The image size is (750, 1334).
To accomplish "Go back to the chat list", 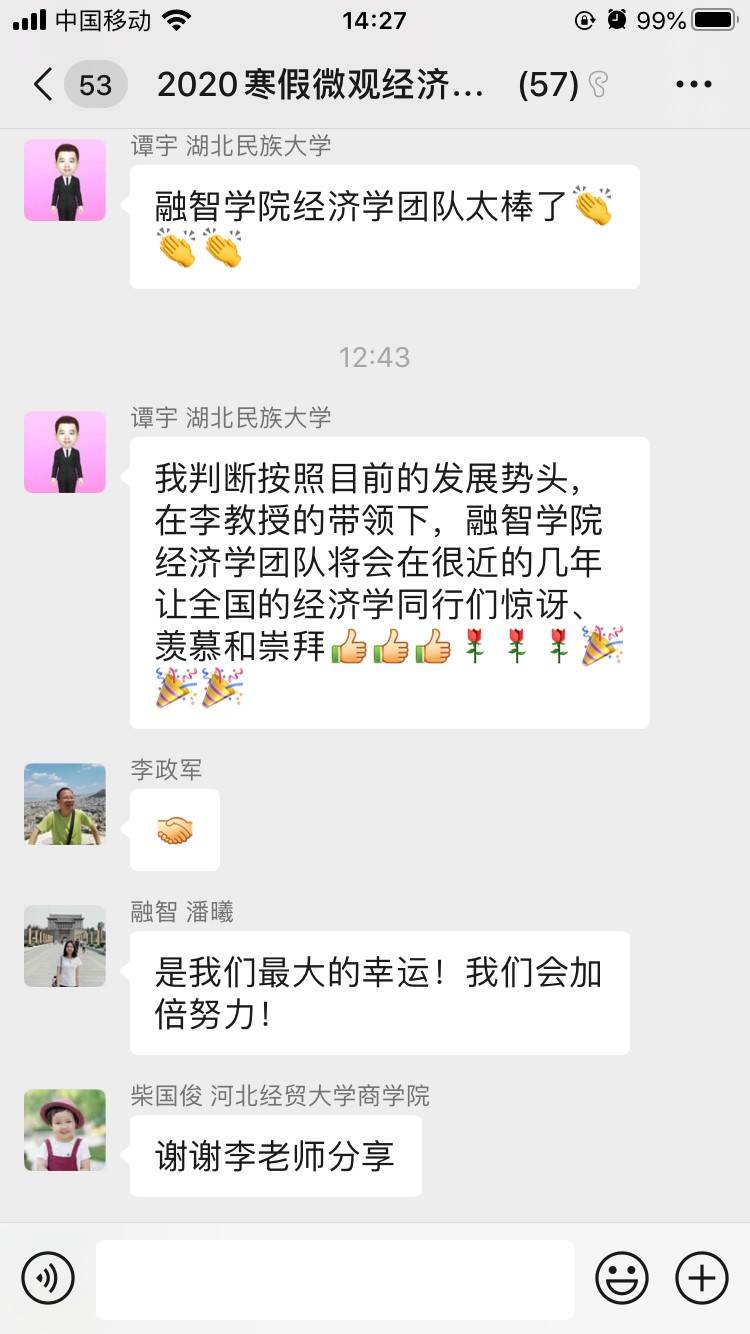I will pos(44,85).
